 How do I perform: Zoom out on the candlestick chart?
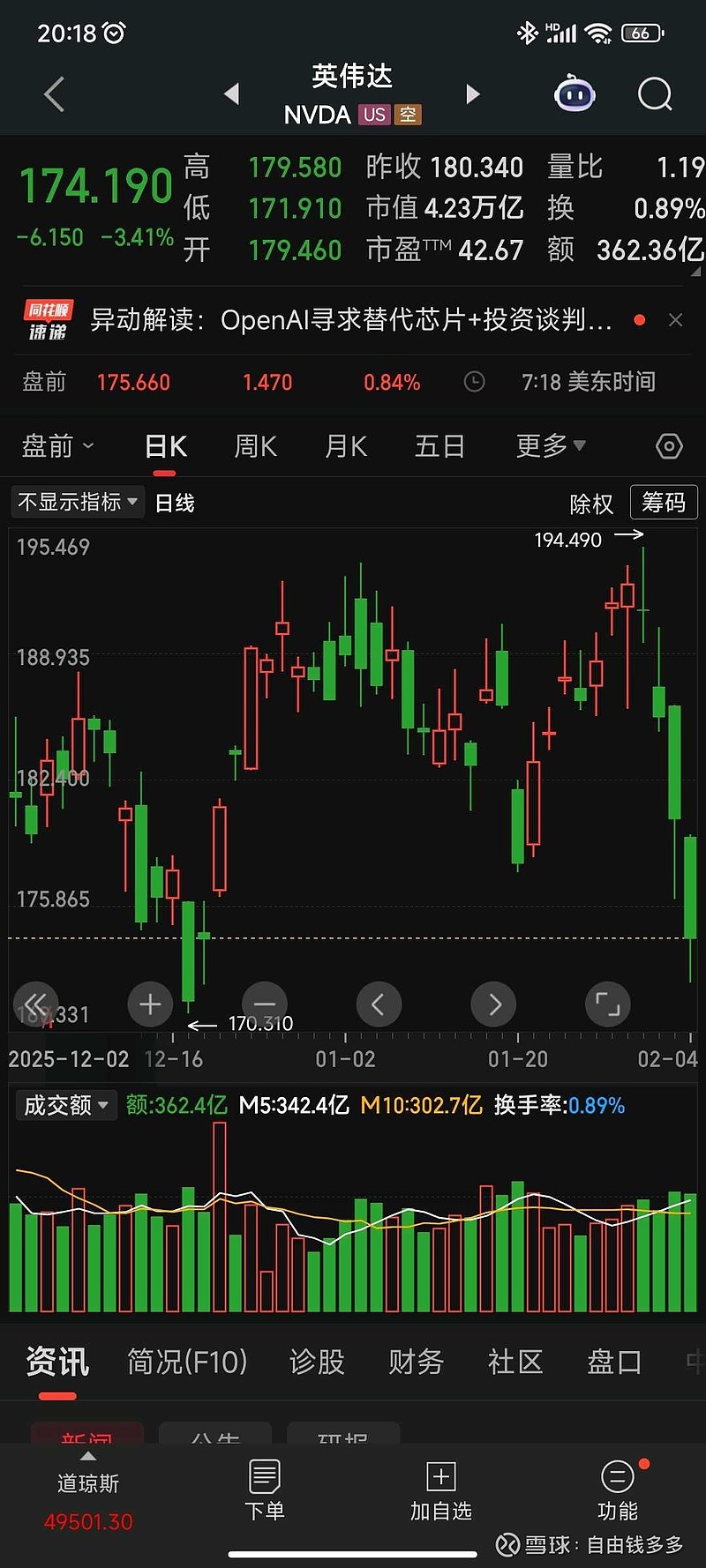coord(264,1004)
